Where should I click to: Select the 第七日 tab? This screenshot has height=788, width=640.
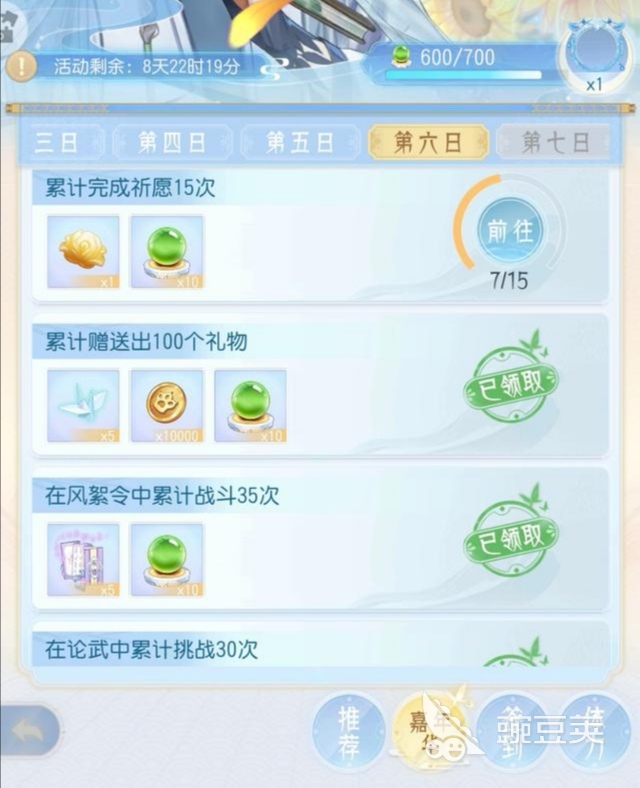(555, 142)
